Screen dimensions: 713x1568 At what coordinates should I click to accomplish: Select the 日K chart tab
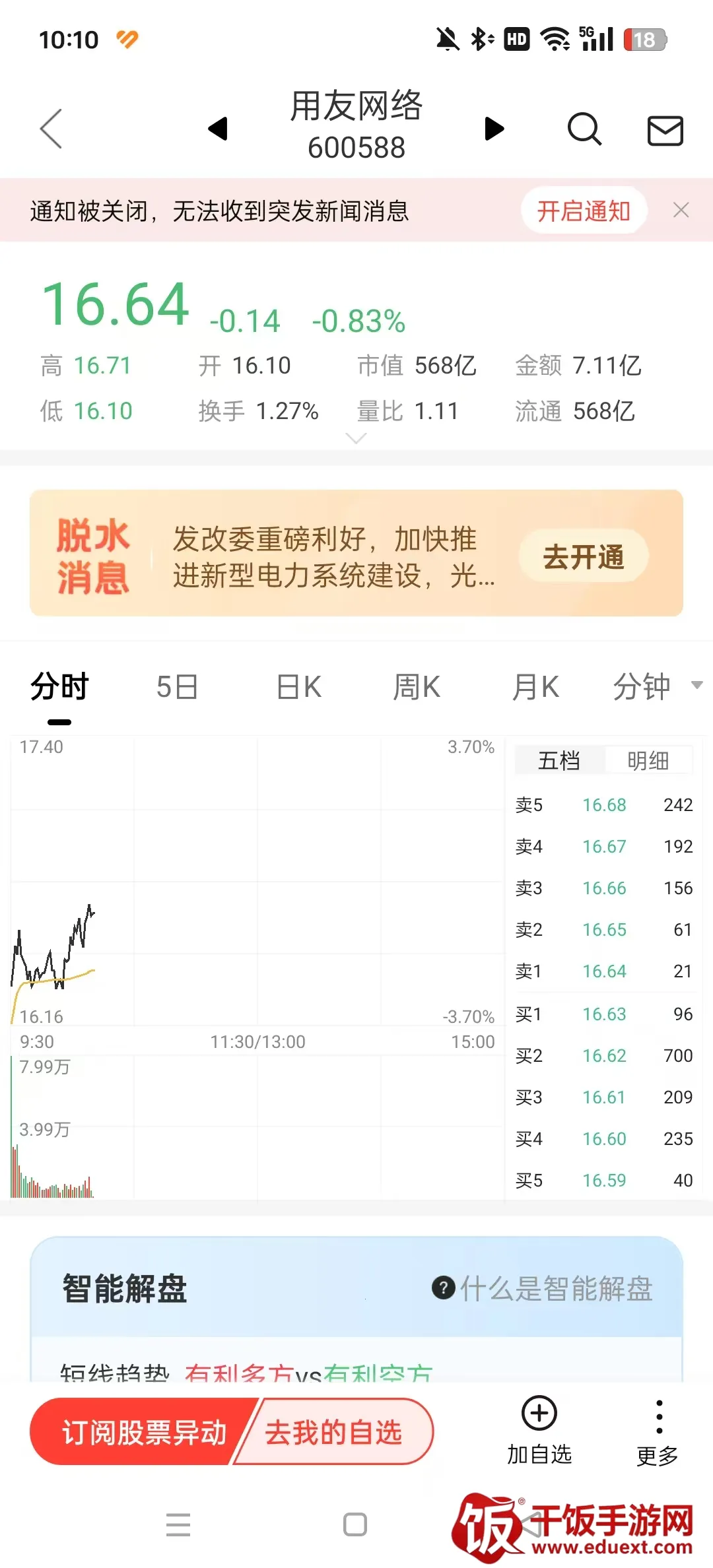tap(298, 687)
